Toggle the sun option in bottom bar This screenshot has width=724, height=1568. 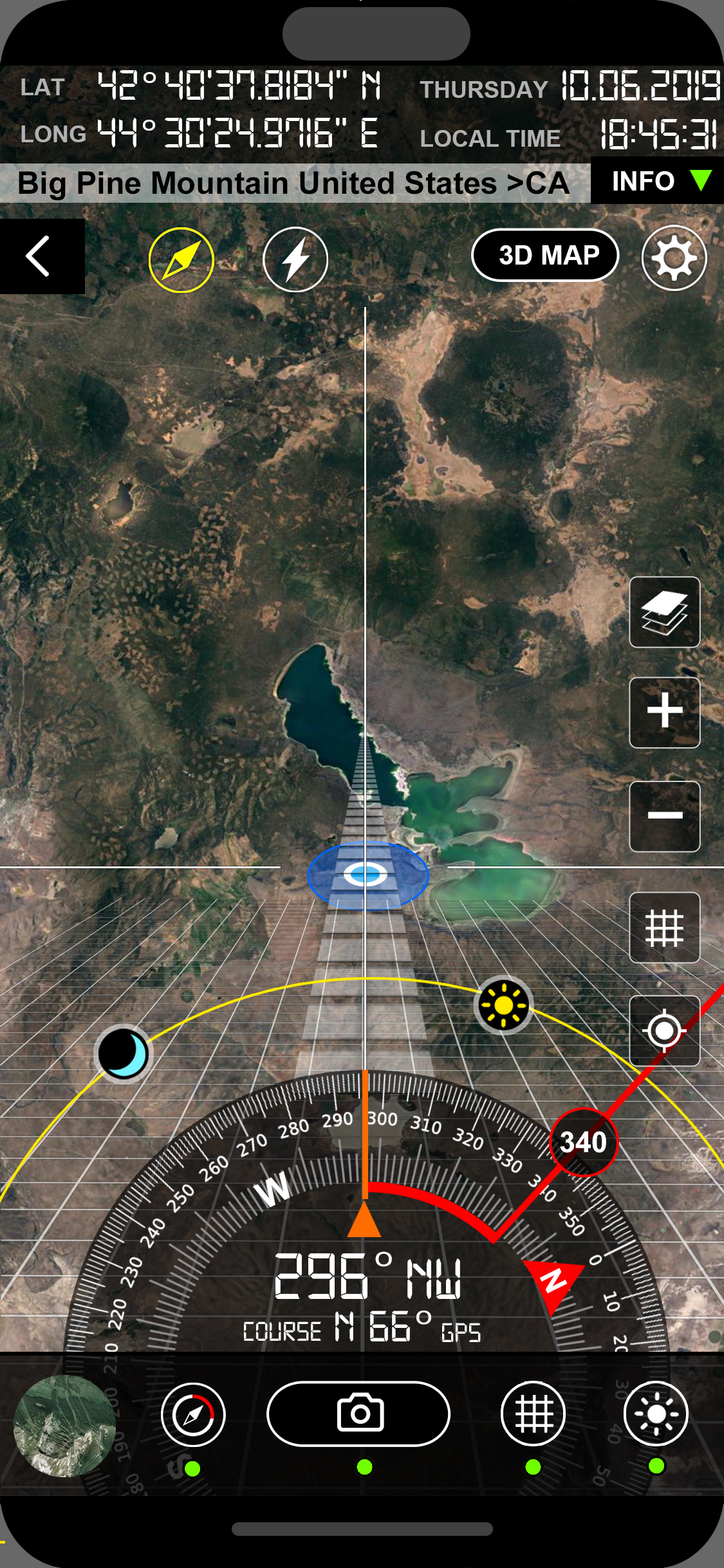656,1414
